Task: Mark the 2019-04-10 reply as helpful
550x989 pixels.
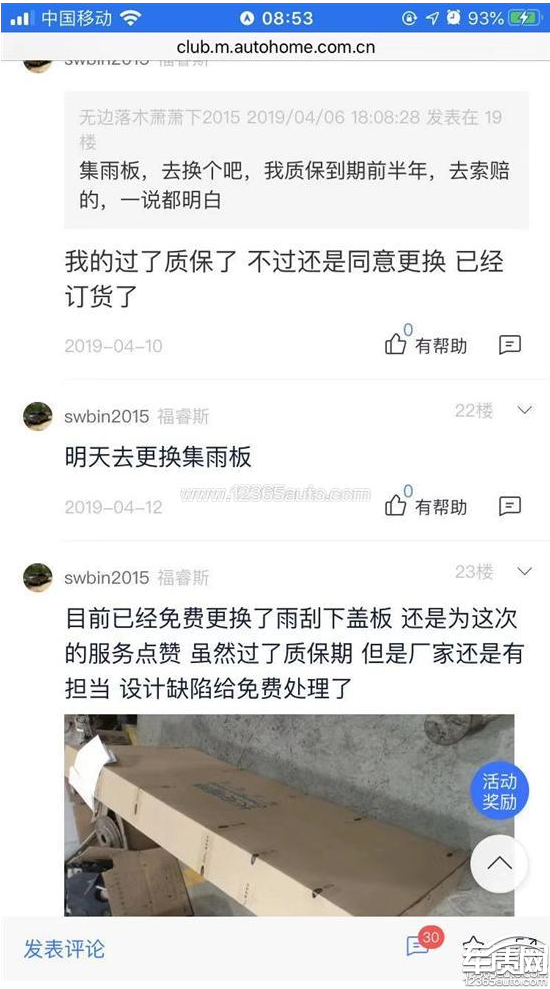Action: click(426, 344)
